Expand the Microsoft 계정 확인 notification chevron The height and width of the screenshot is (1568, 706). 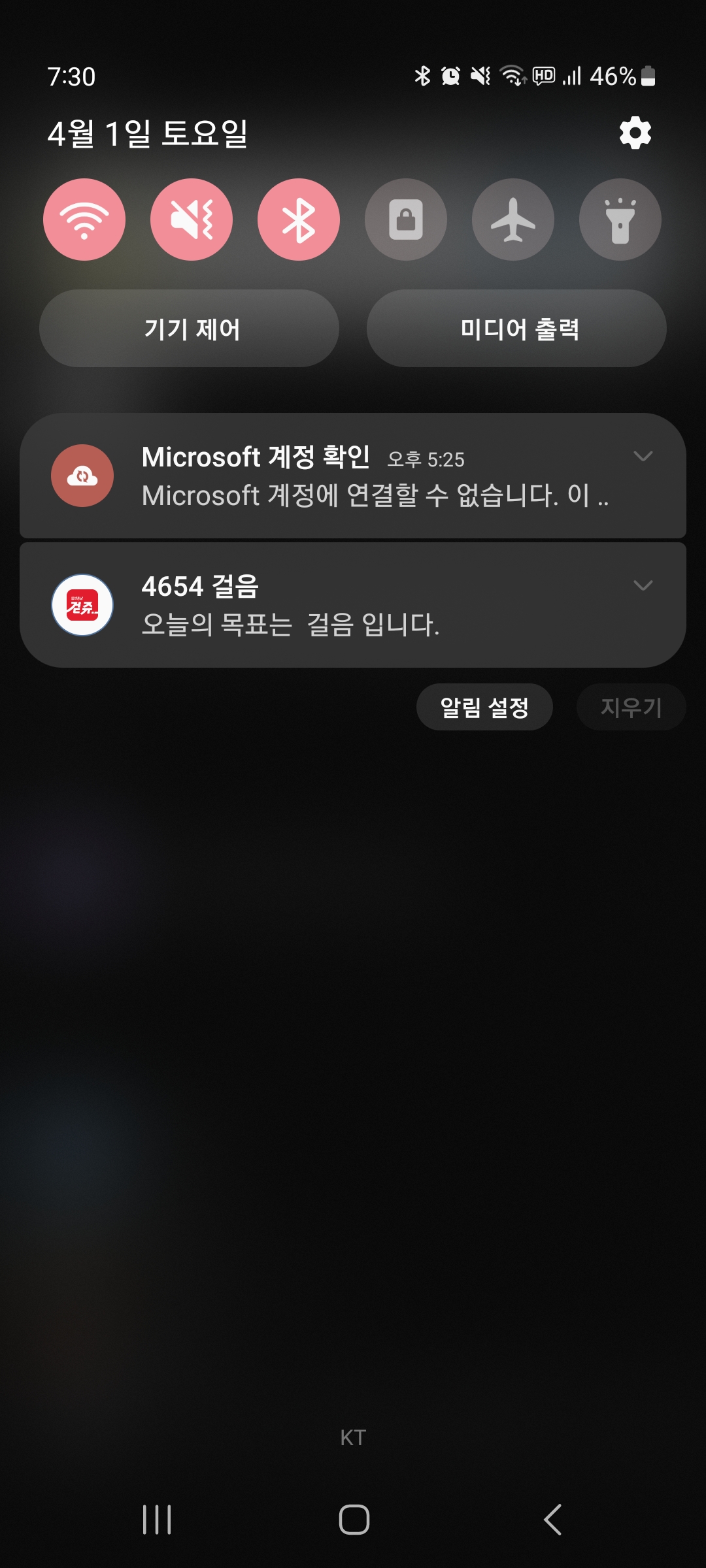pos(643,456)
